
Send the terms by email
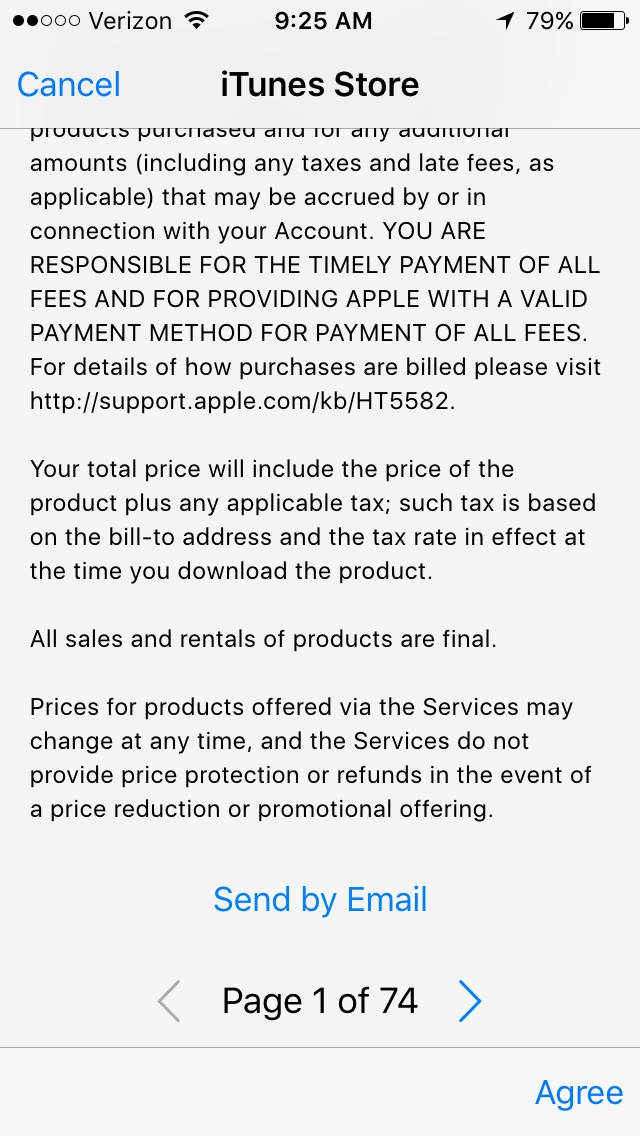click(x=320, y=899)
